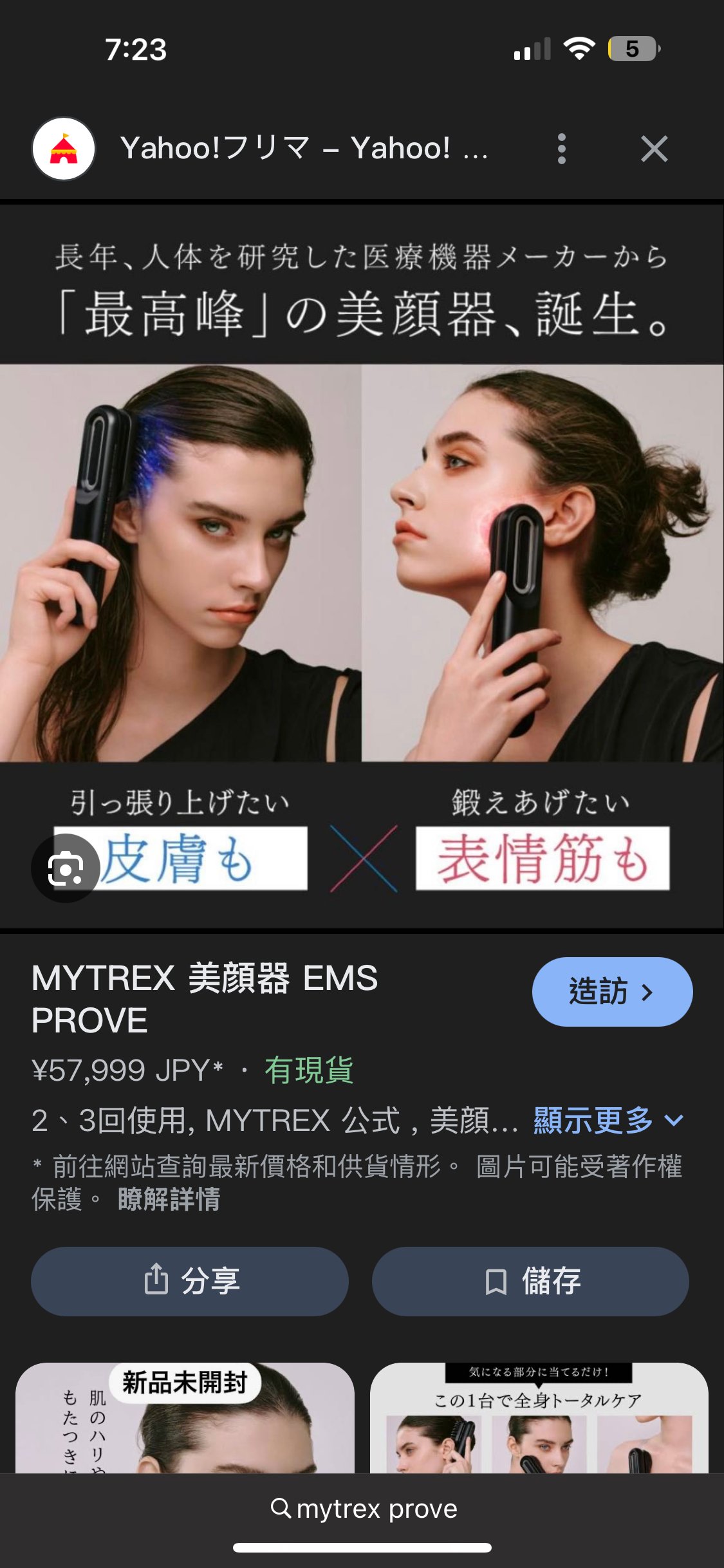
Task: Search image with Google Lens icon
Action: (66, 868)
